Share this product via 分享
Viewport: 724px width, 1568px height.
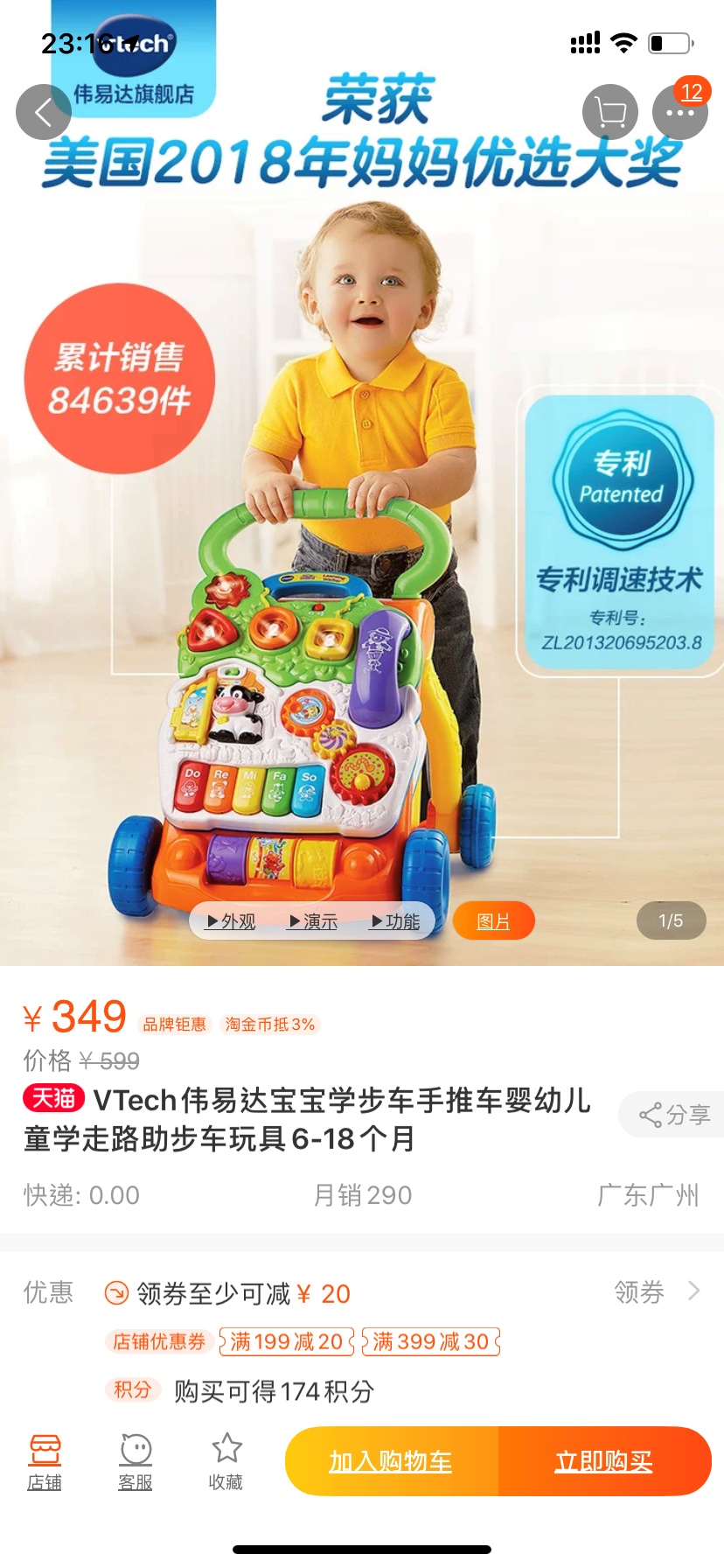[x=673, y=1115]
